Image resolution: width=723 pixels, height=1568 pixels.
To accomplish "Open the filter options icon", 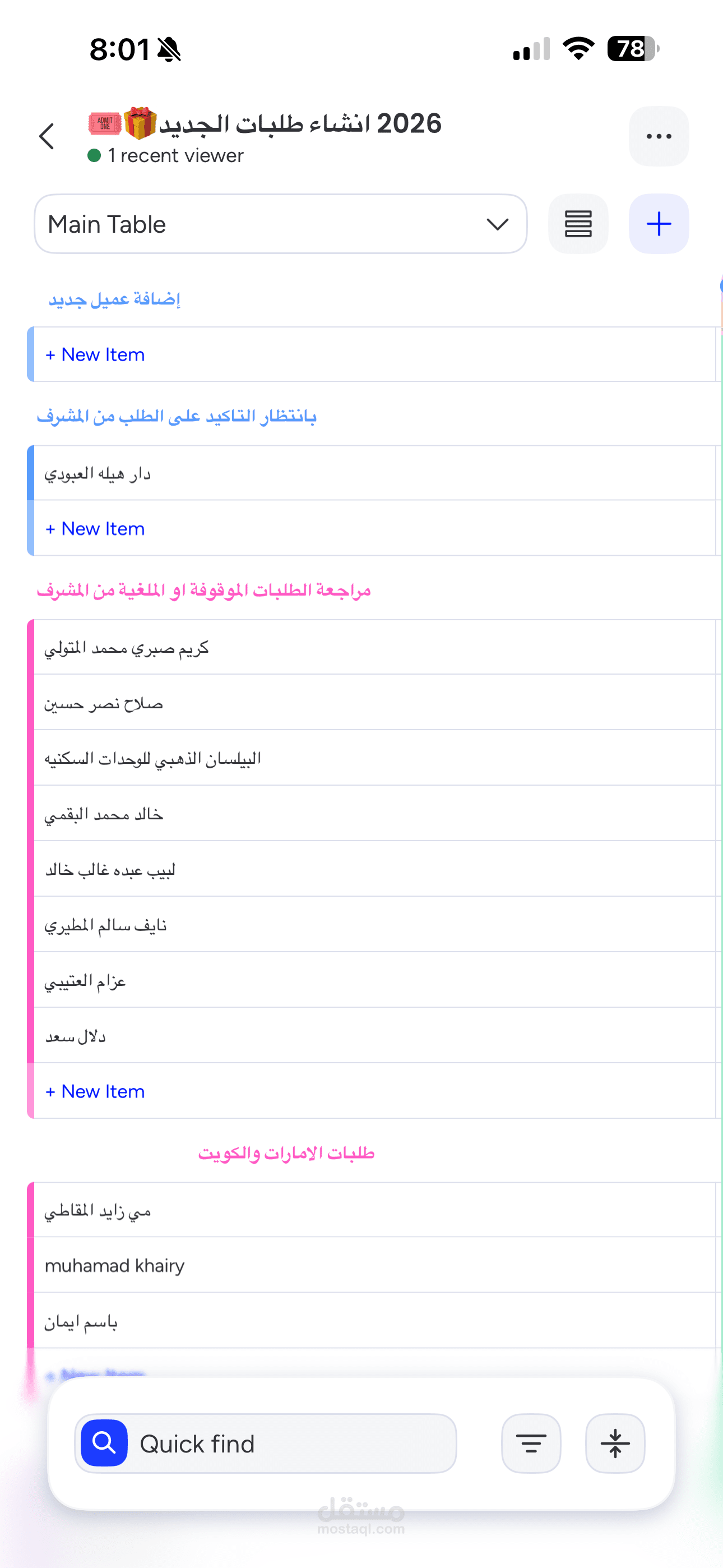I will (x=531, y=1443).
